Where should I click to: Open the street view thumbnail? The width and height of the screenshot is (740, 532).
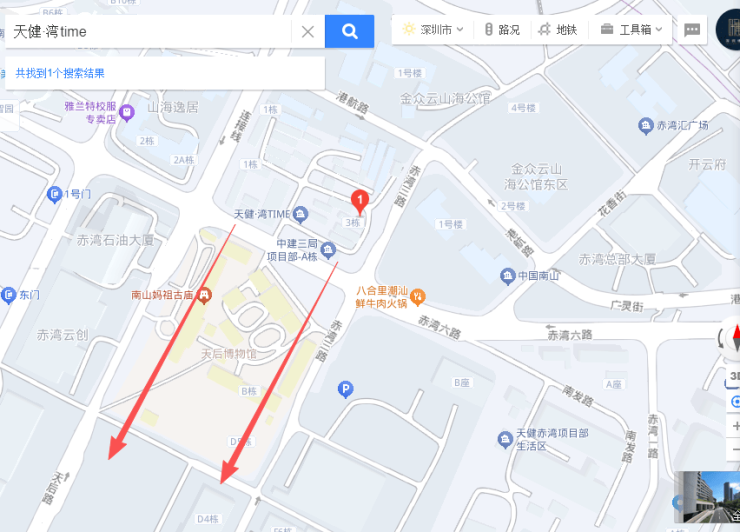click(x=708, y=500)
